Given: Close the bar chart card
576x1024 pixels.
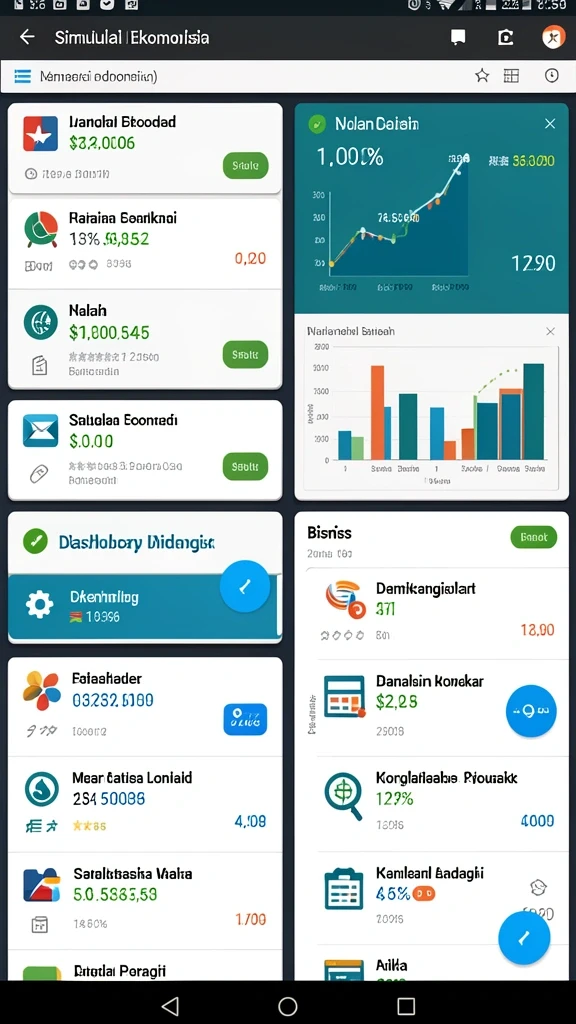Looking at the screenshot, I should (x=551, y=332).
